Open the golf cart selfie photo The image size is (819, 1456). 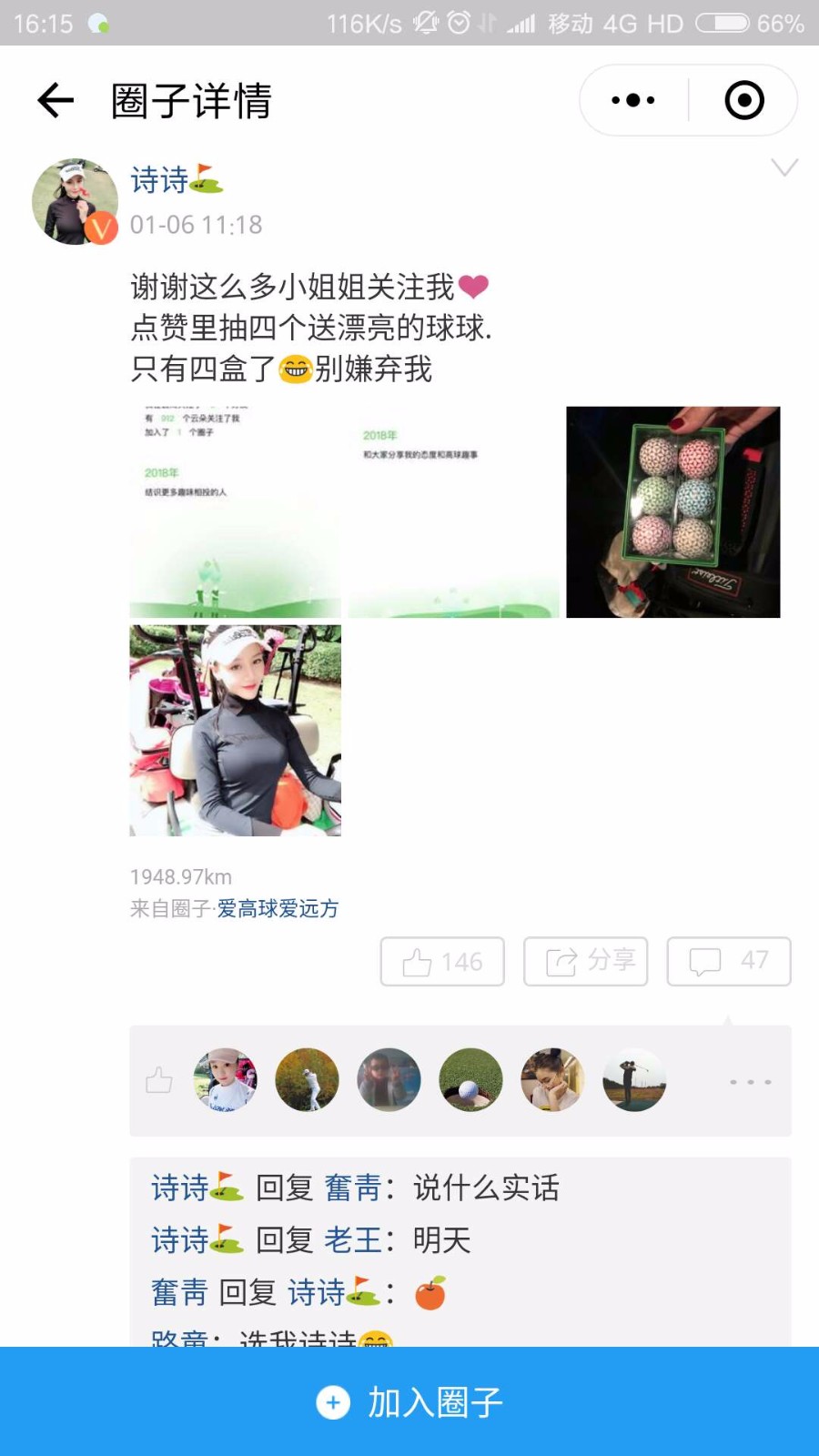(236, 731)
